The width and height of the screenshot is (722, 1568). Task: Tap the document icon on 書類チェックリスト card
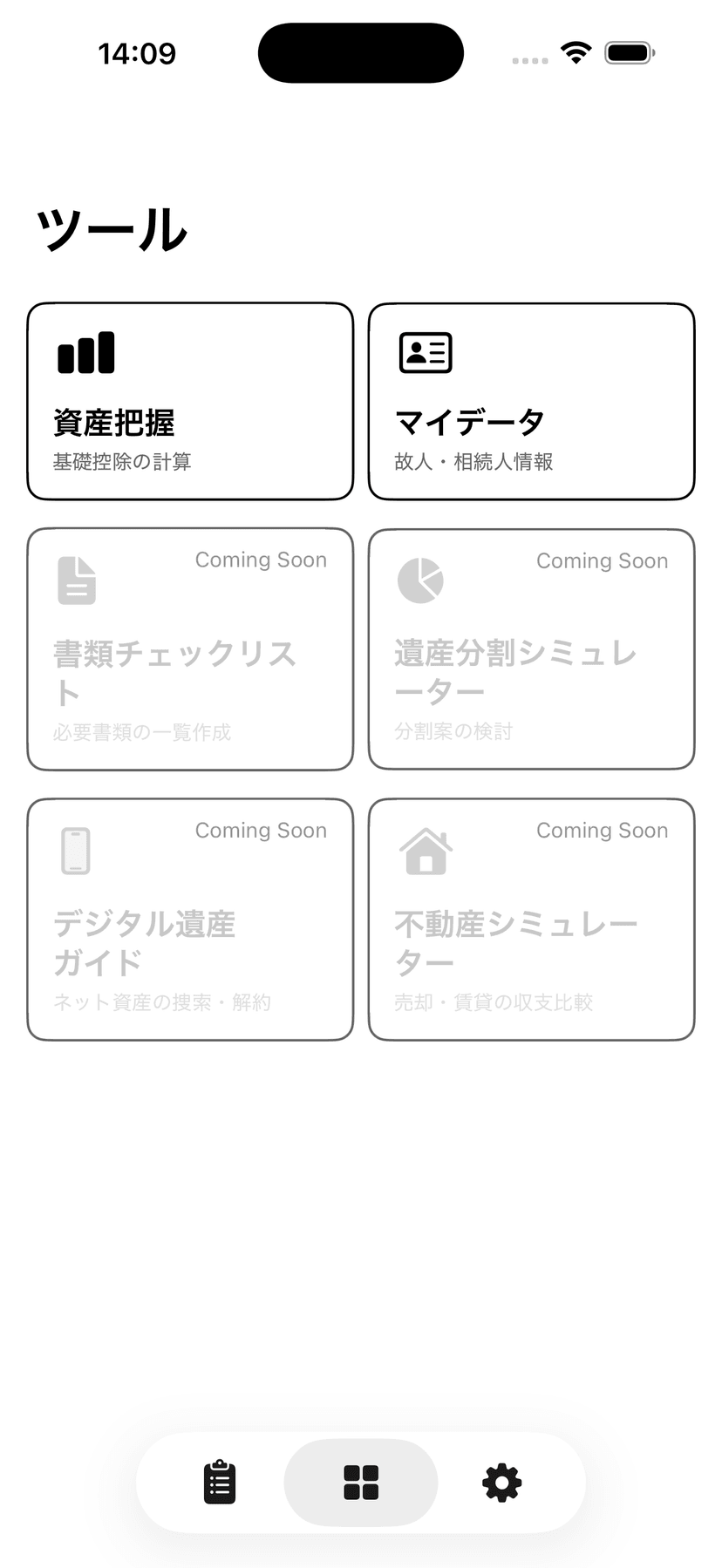(x=76, y=578)
